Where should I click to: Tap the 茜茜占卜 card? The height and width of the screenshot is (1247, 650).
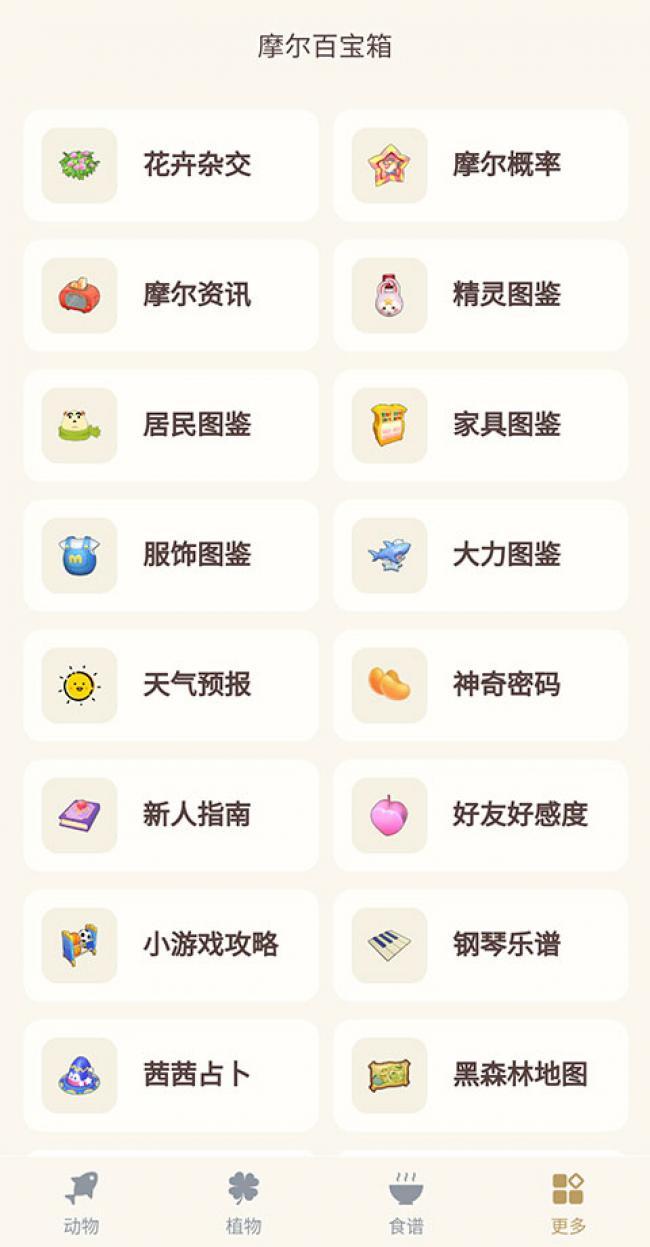coord(171,1075)
